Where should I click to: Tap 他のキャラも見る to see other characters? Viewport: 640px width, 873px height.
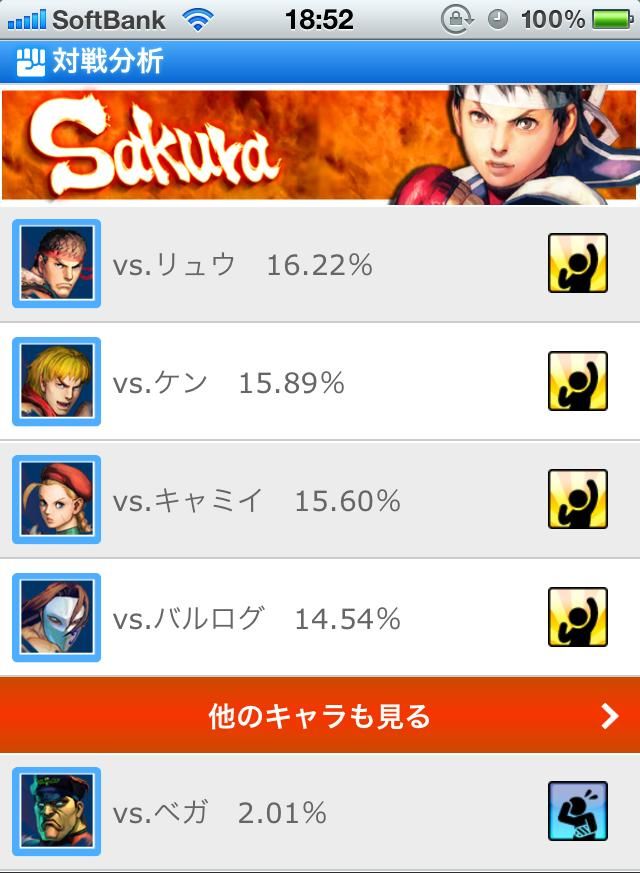click(x=320, y=715)
